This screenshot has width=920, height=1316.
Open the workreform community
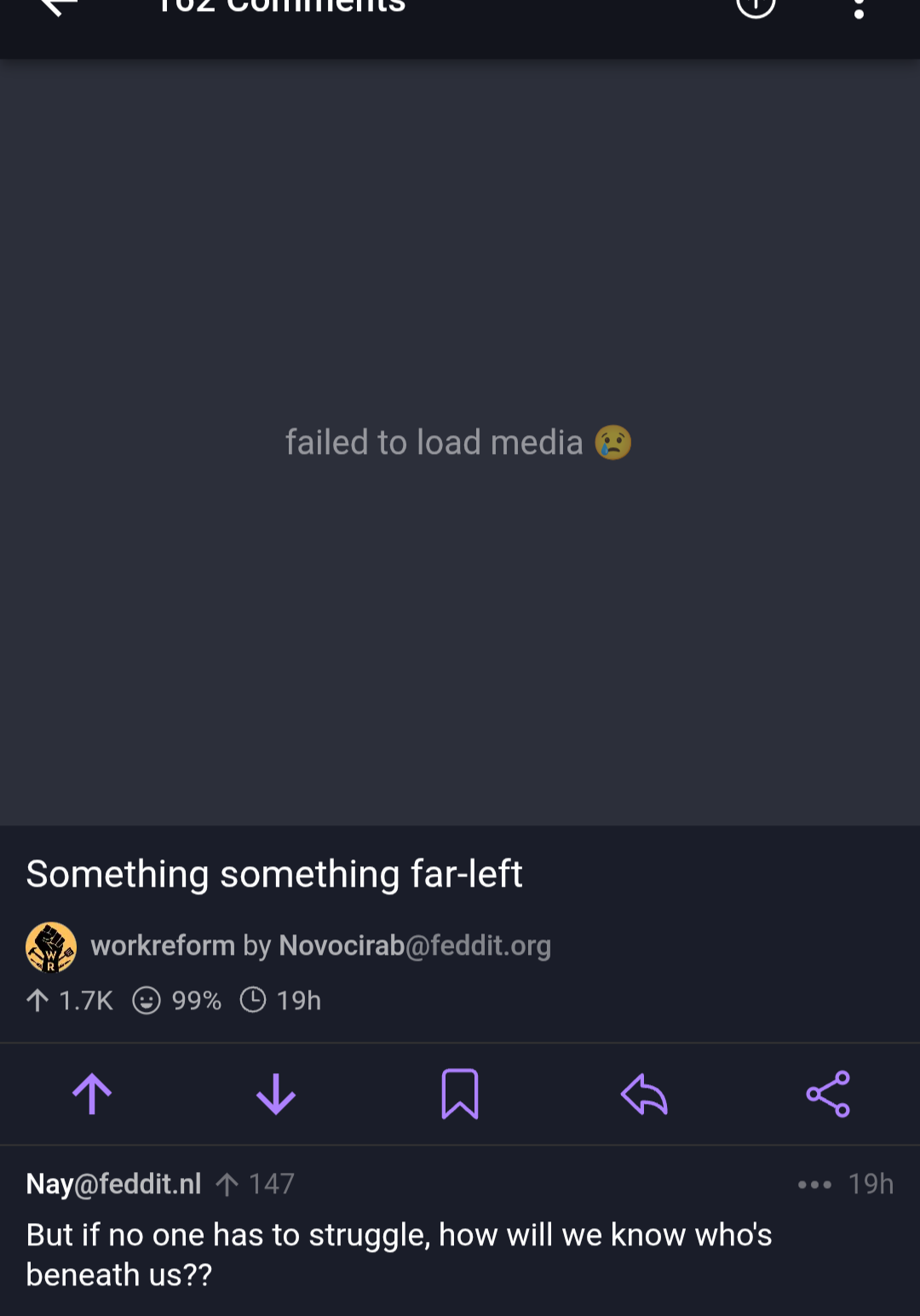(x=162, y=945)
